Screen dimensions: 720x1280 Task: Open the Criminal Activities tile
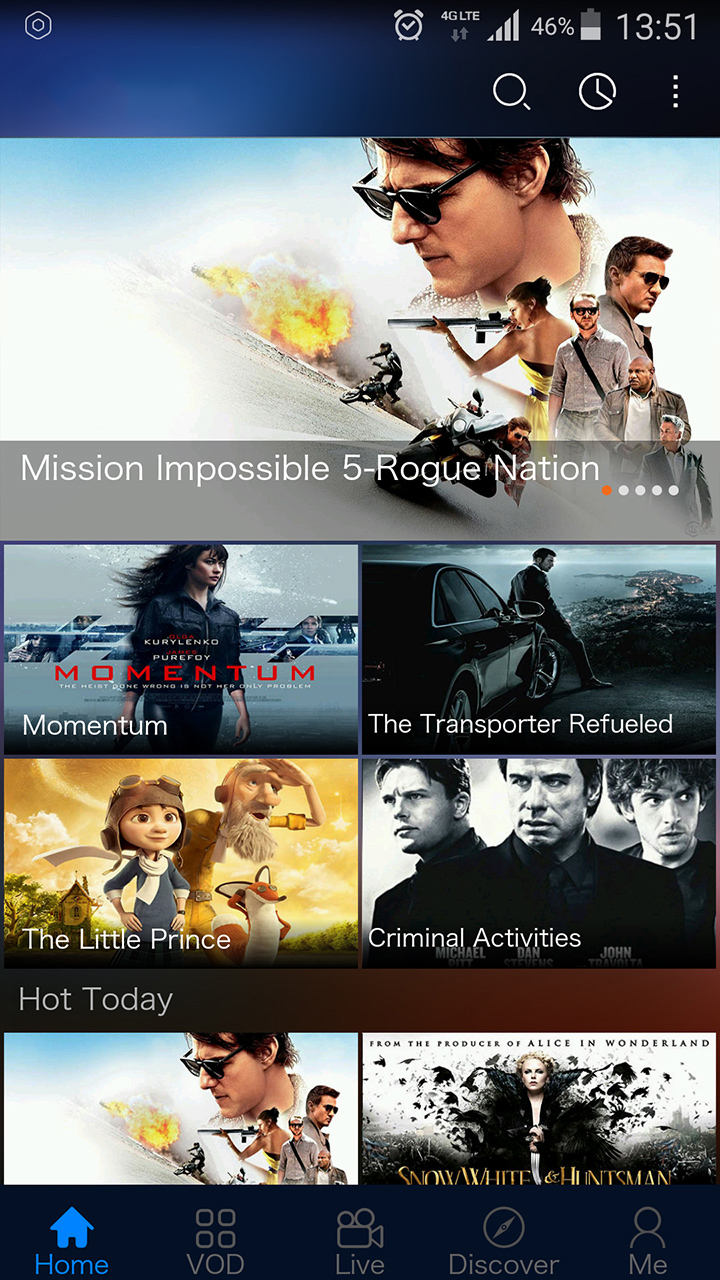click(539, 863)
